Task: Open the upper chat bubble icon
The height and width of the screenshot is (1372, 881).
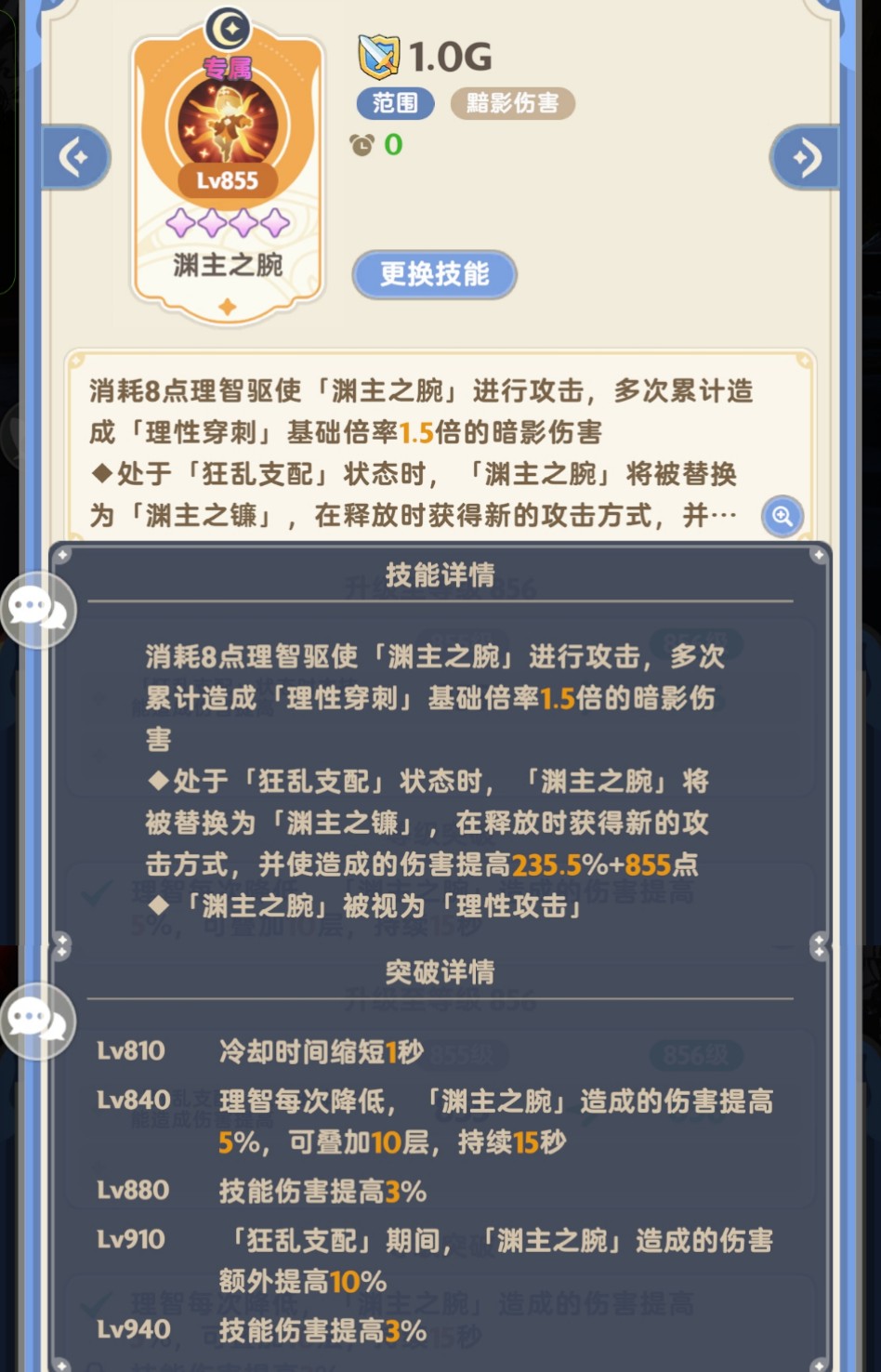Action: 37,610
